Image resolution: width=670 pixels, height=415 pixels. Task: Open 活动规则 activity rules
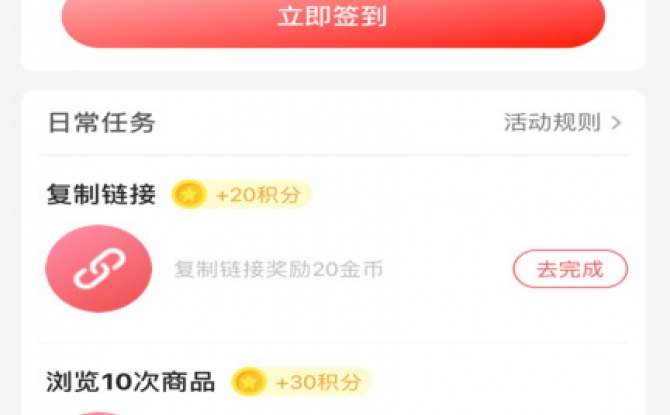[562, 123]
